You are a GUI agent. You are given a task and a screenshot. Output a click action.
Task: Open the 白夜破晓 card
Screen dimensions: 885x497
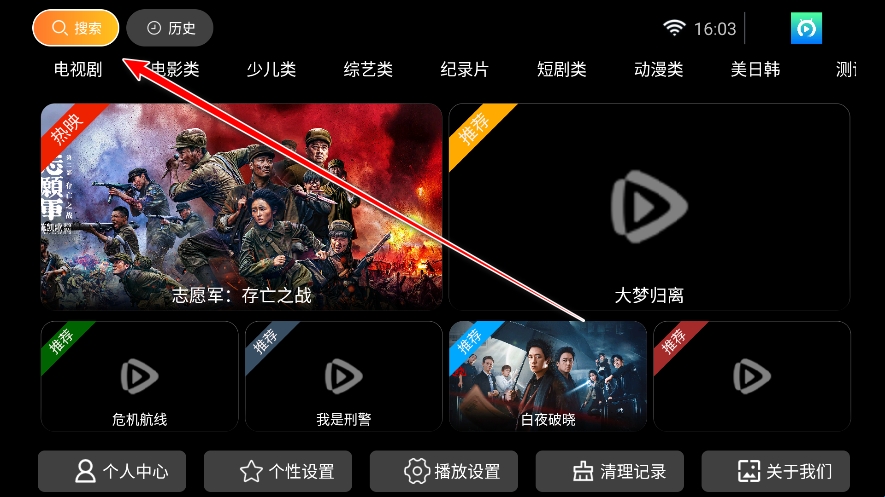pyautogui.click(x=548, y=376)
